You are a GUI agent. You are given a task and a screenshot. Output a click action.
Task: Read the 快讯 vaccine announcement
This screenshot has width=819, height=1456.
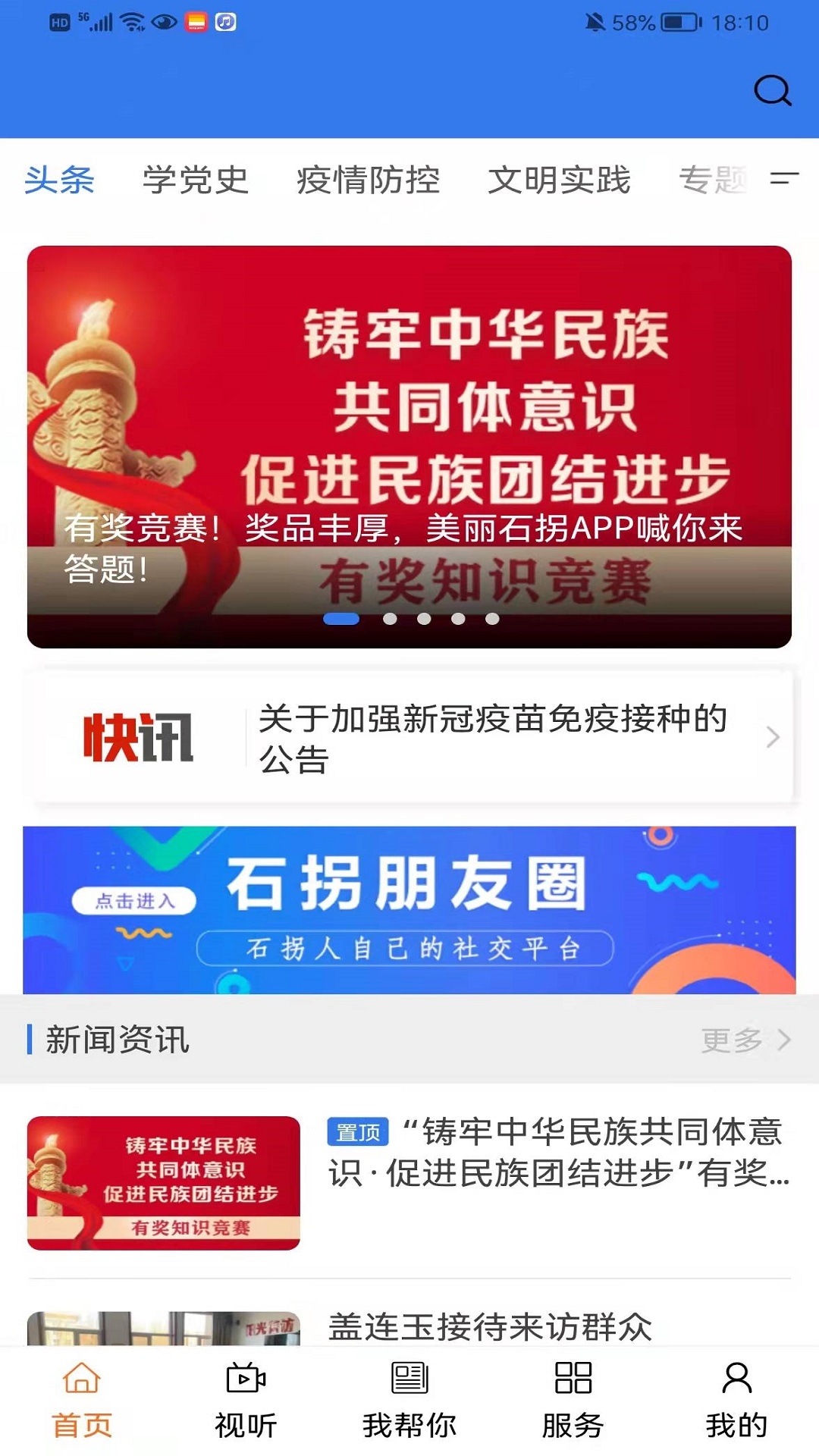click(x=493, y=738)
